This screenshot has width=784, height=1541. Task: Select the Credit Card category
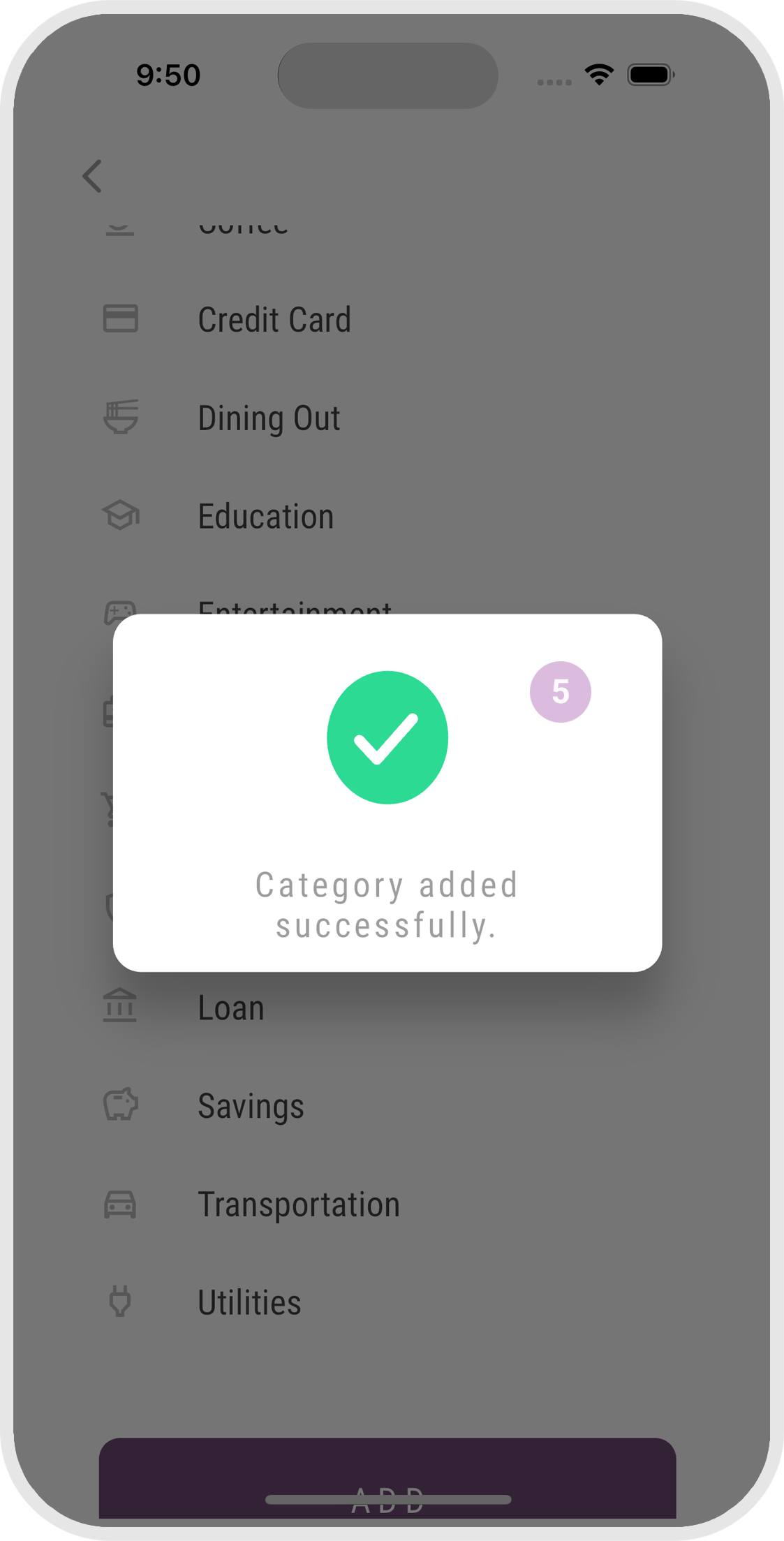274,320
